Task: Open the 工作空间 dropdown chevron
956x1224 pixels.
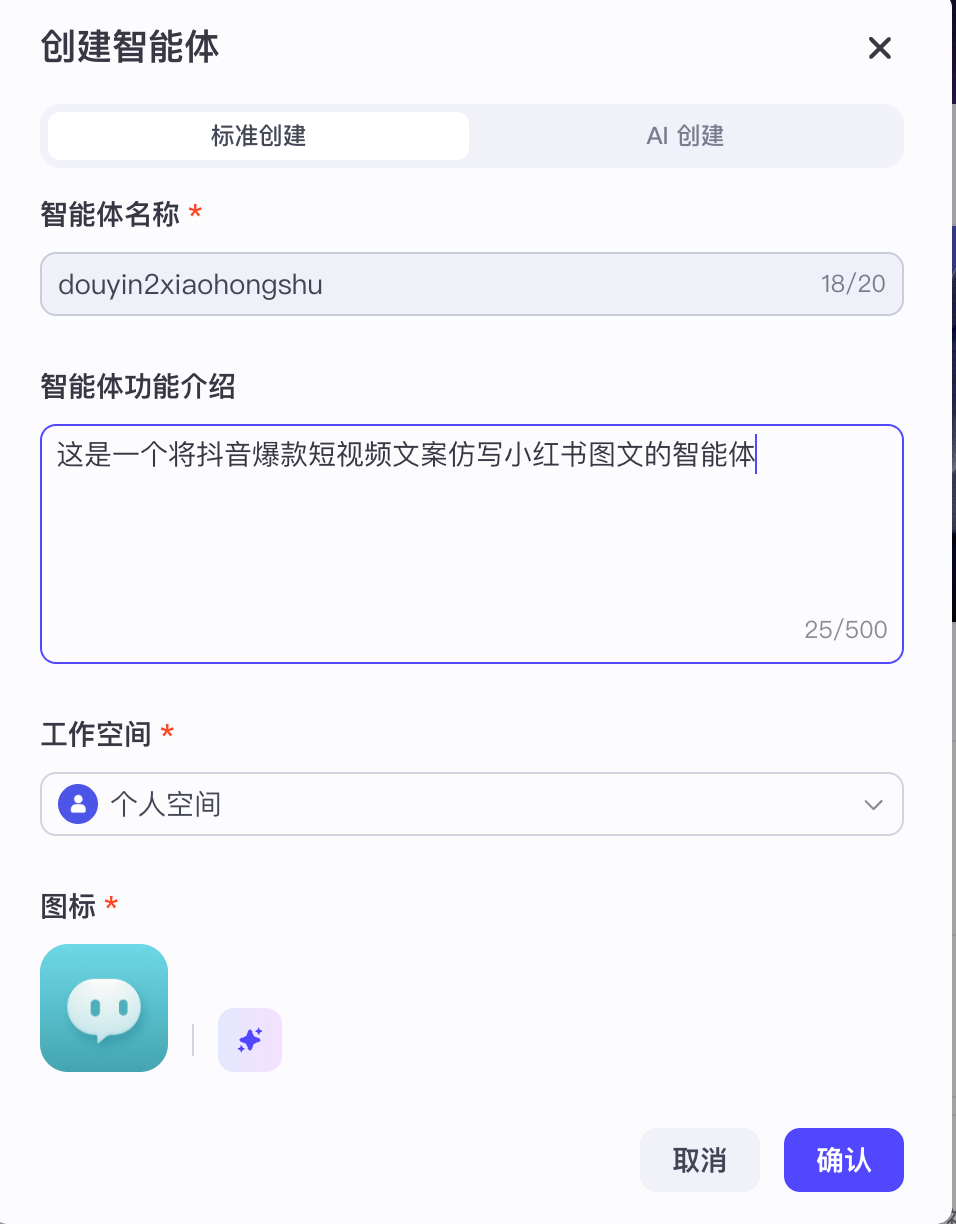Action: [x=871, y=804]
